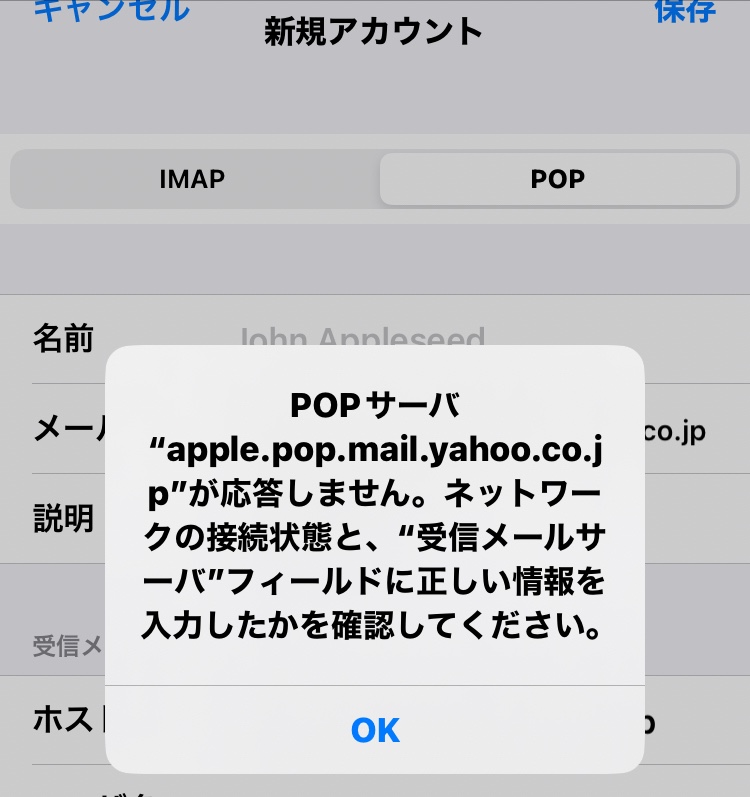Dismiss the alert with OK
The height and width of the screenshot is (797, 750).
(x=375, y=730)
